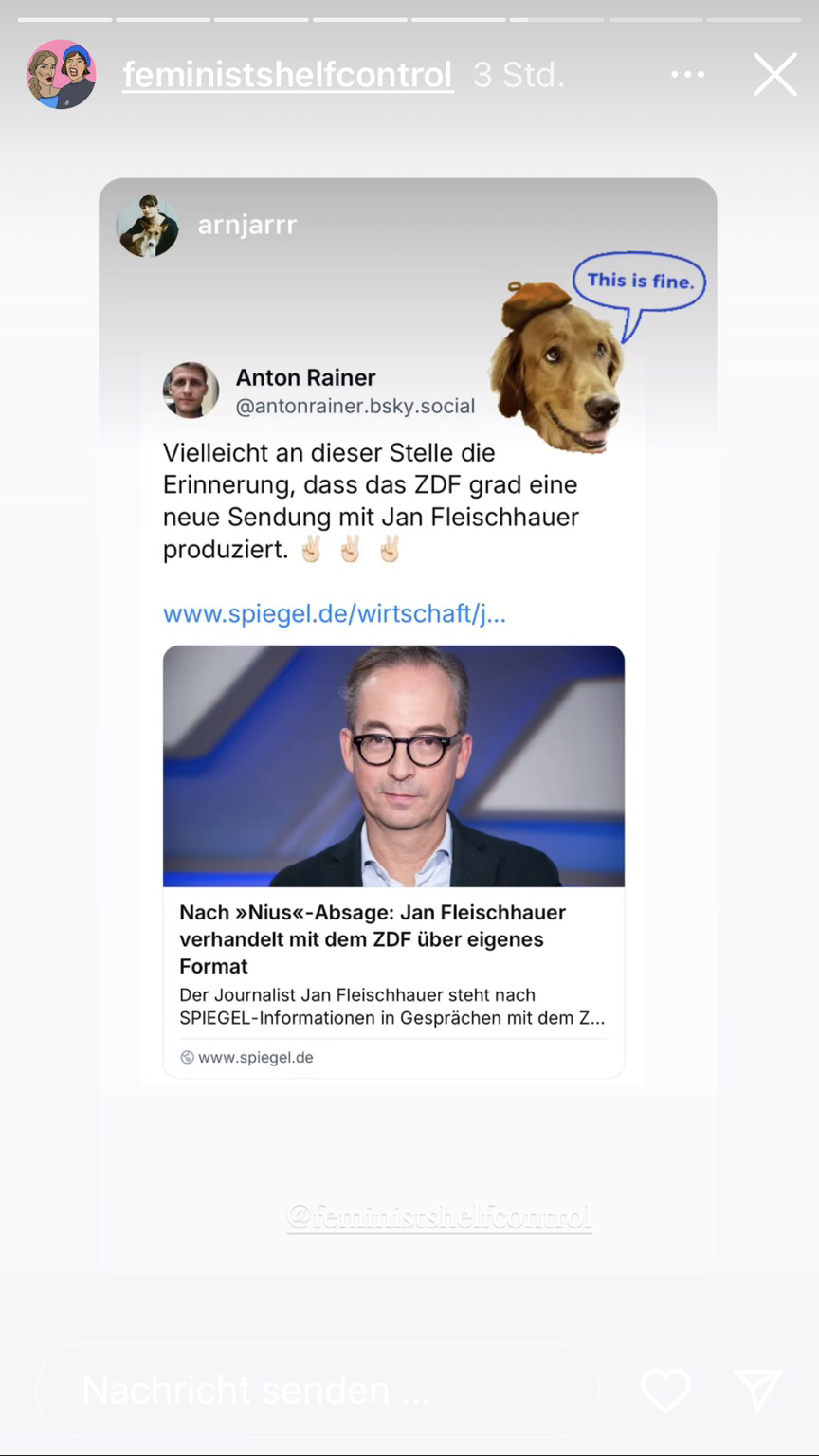Open the feministshelfcontrol username link
This screenshot has height=1456, width=819.
[x=288, y=75]
